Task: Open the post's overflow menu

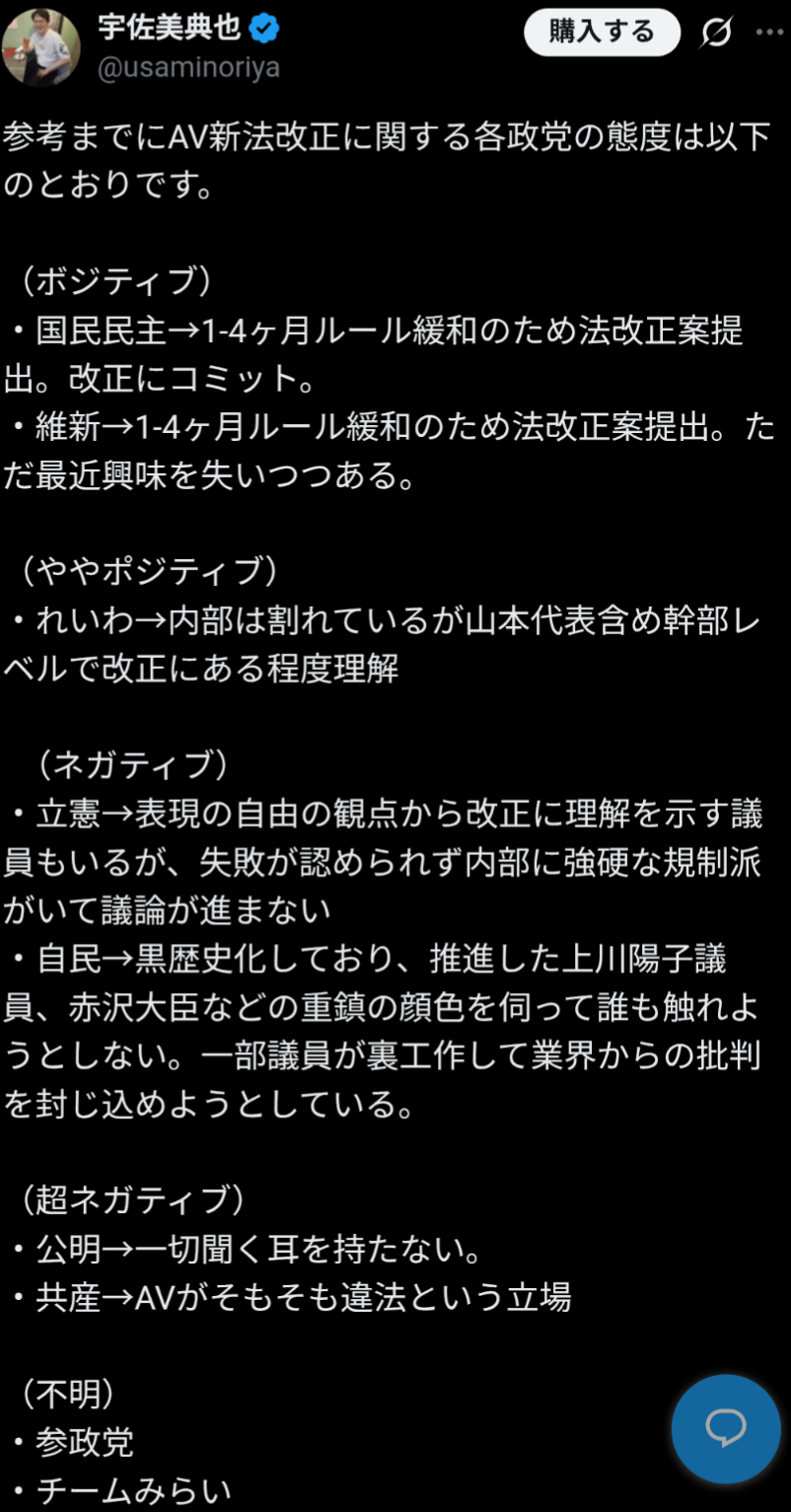Action: pos(770,33)
